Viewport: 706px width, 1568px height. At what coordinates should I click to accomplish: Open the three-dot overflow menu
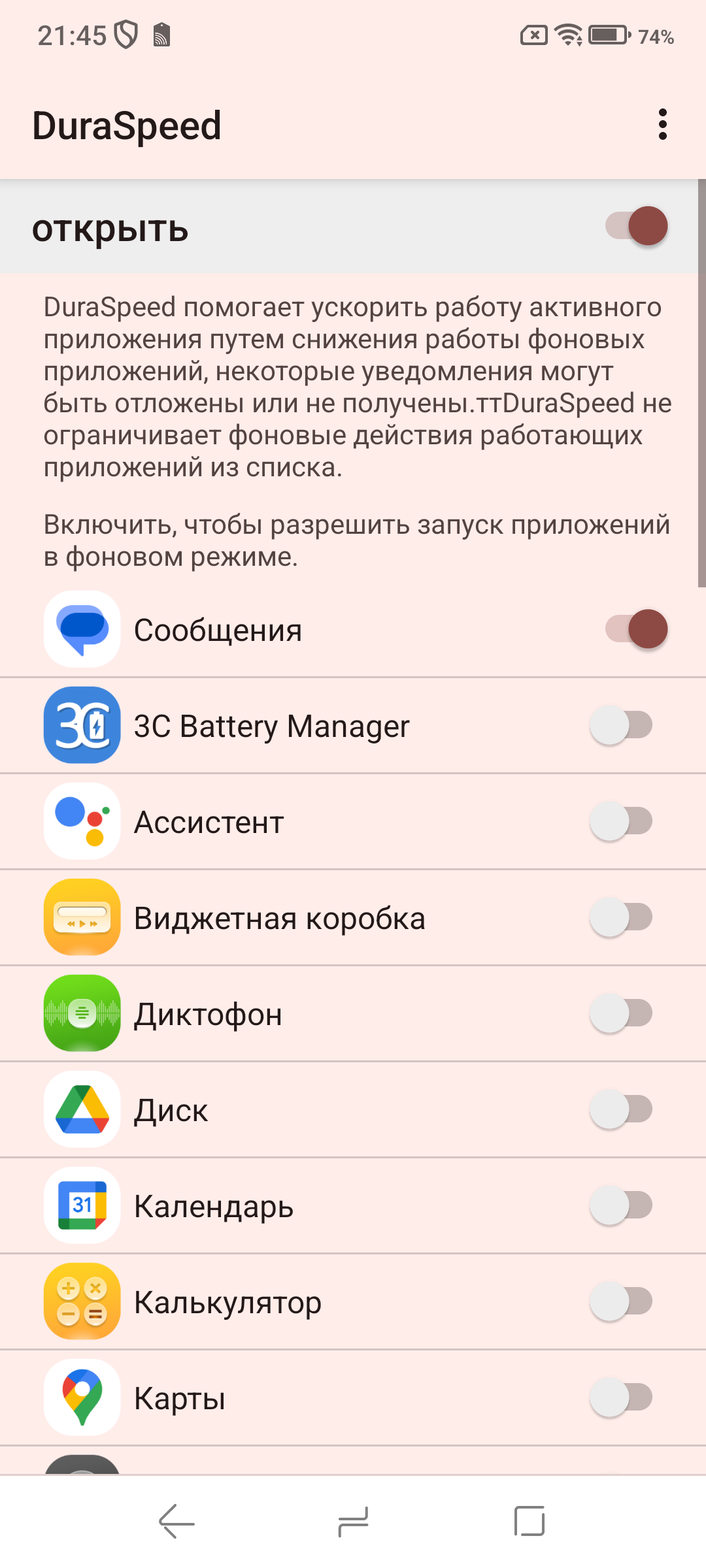[x=662, y=124]
